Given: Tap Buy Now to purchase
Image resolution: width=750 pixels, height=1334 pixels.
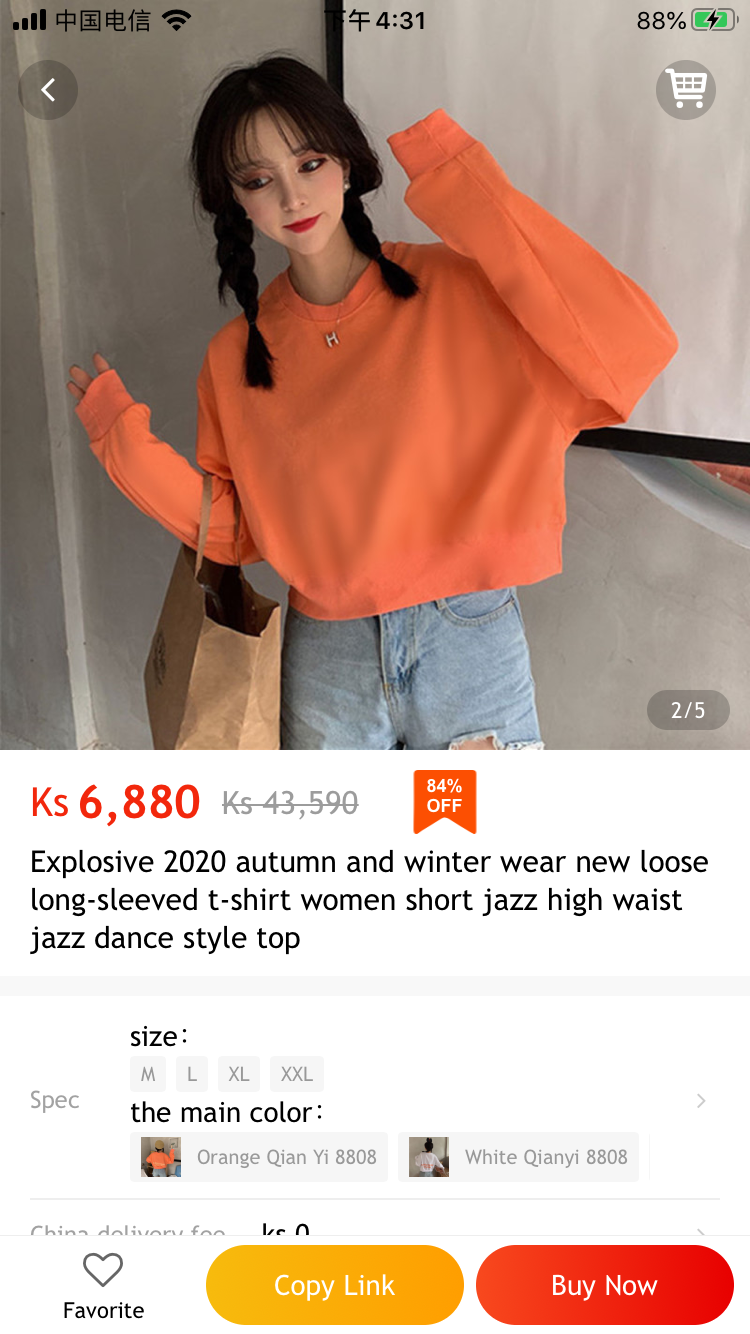Looking at the screenshot, I should coord(604,1285).
